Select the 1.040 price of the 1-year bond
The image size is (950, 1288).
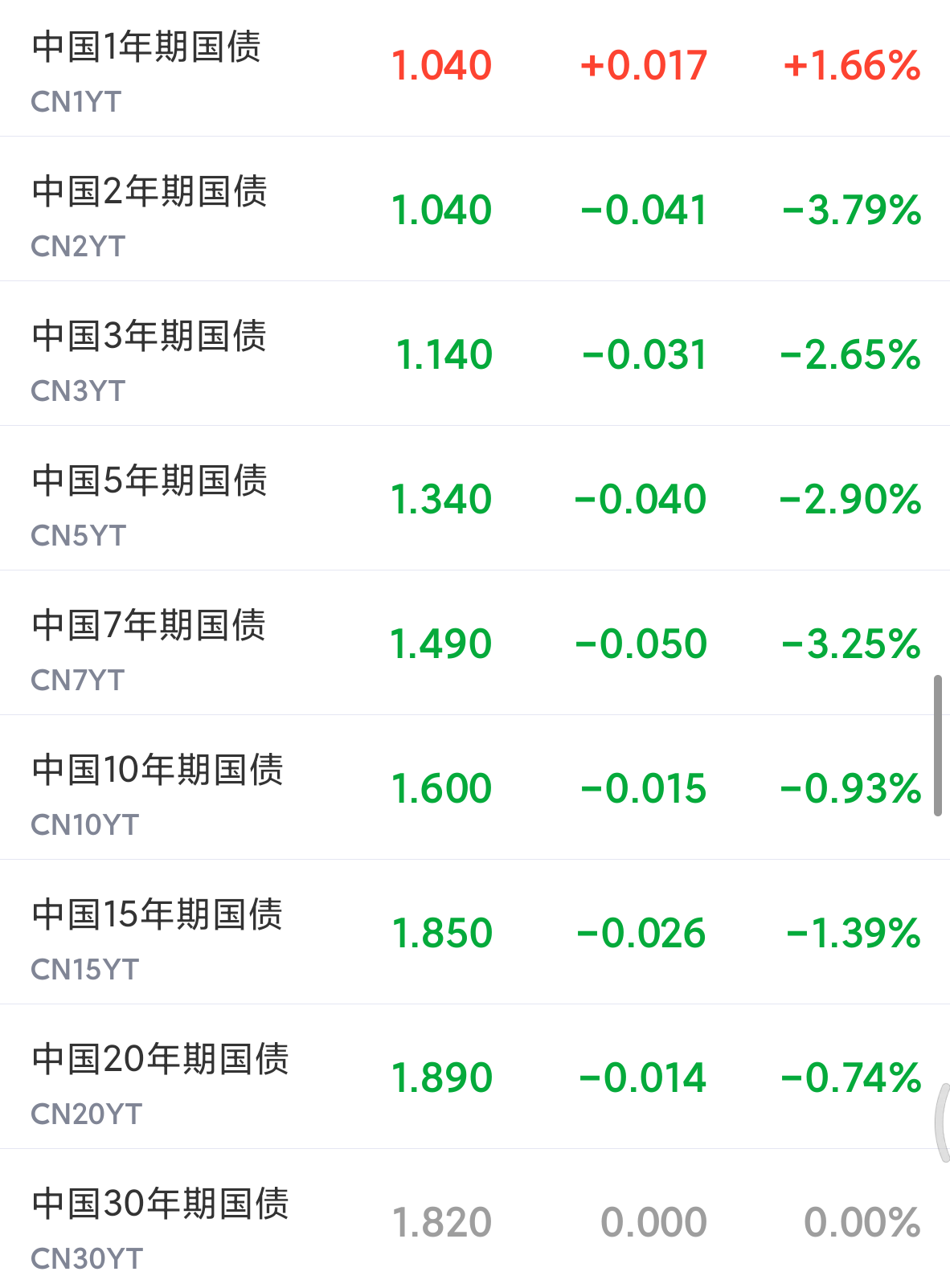point(440,65)
